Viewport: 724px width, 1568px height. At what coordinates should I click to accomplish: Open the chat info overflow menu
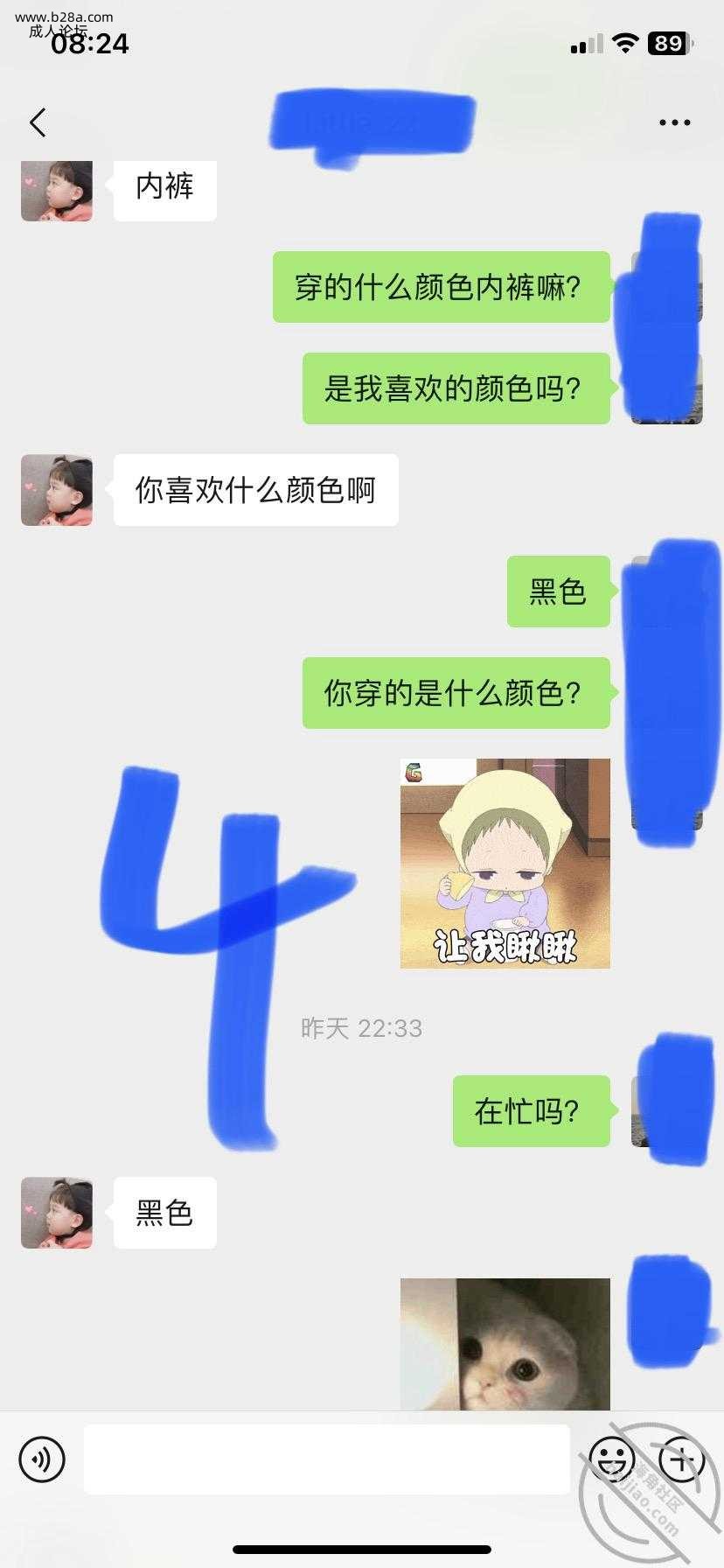point(674,122)
